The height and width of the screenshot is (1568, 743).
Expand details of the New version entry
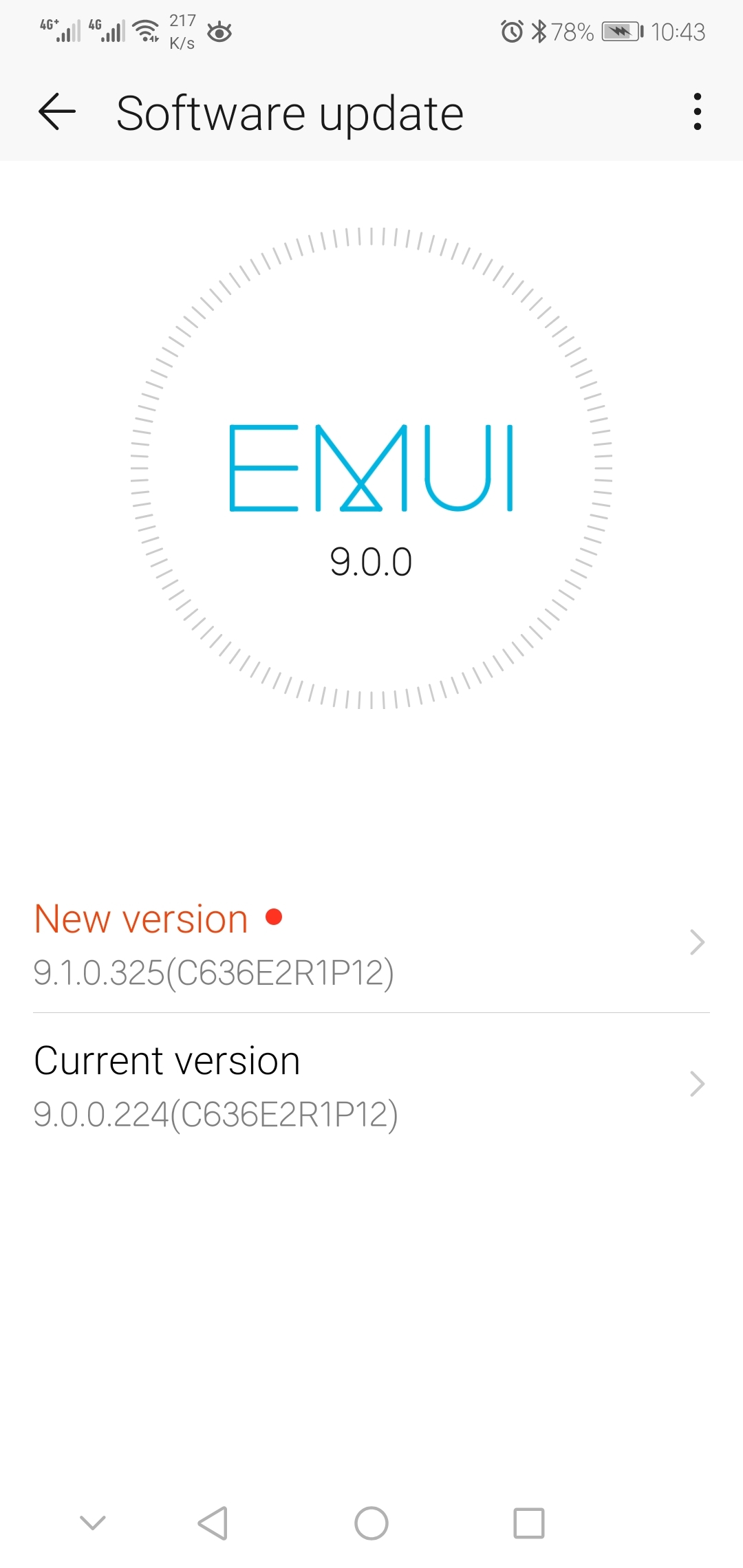[x=698, y=942]
